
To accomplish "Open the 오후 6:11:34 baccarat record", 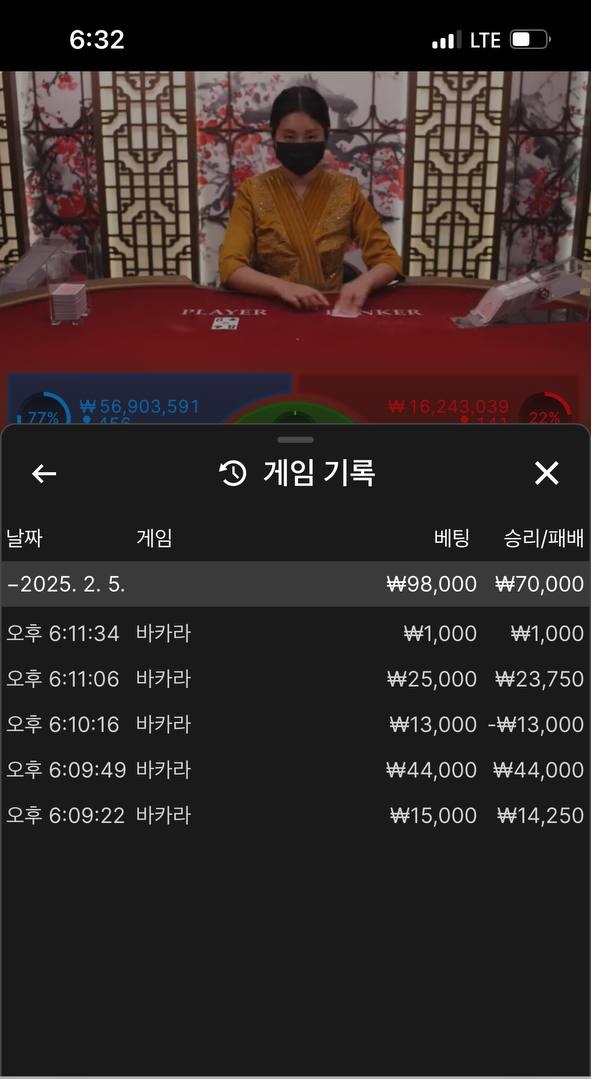I will 295,633.
